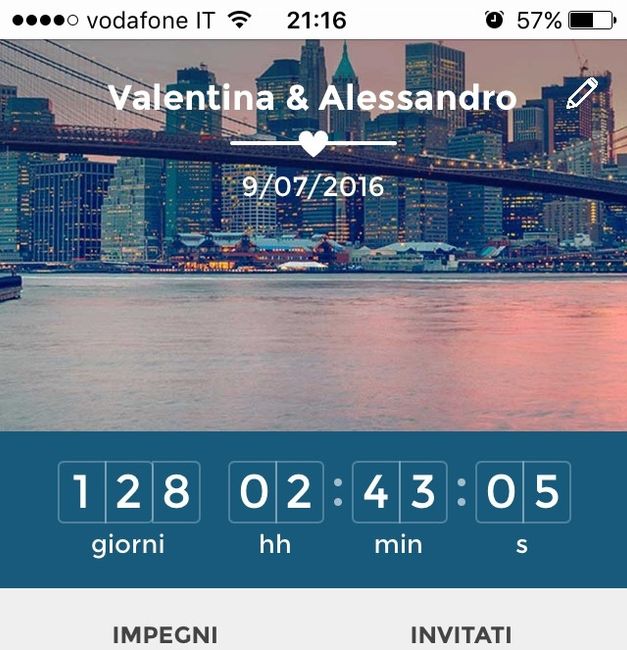Switch to the INVITATI section
Image resolution: width=627 pixels, height=650 pixels.
[461, 634]
